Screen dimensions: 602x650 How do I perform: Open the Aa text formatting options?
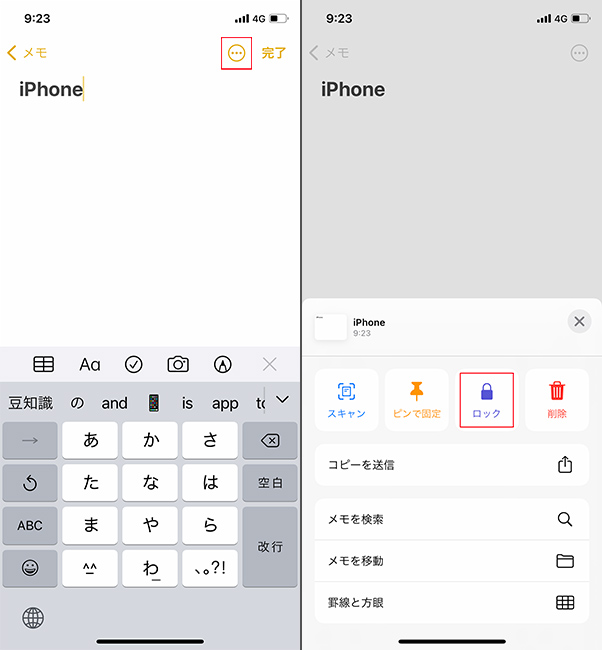[x=90, y=365]
